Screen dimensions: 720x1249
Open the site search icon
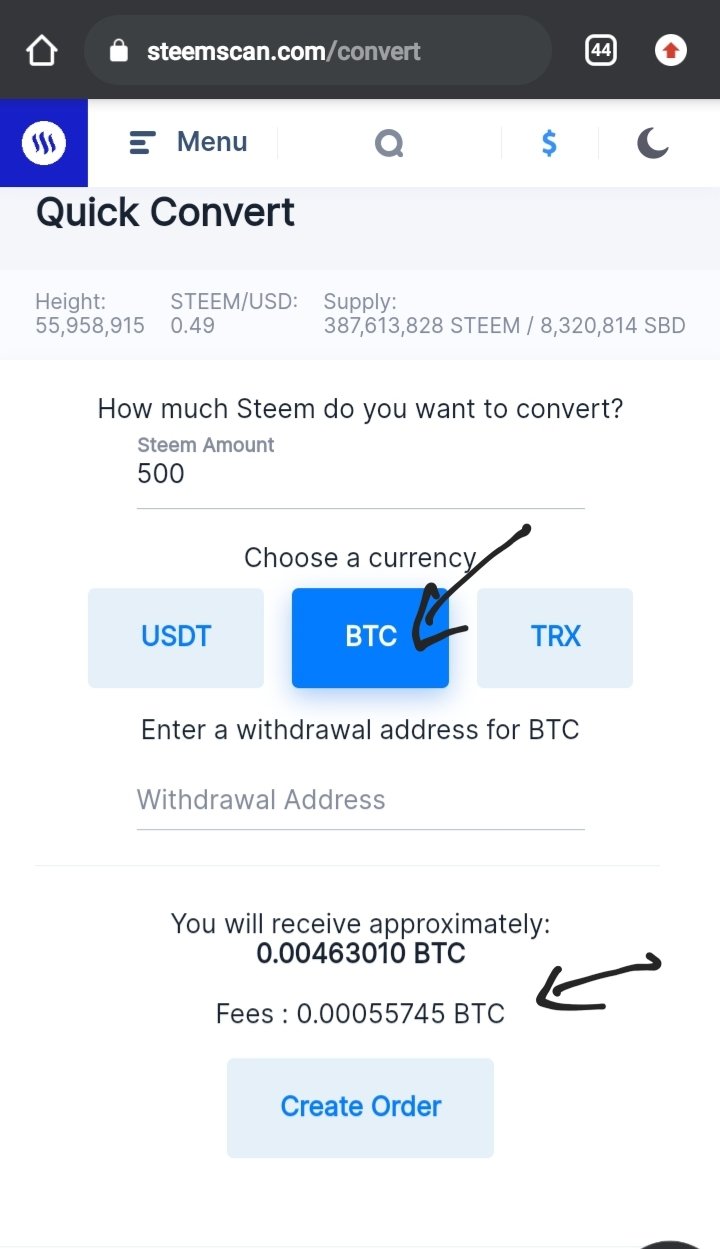point(389,144)
